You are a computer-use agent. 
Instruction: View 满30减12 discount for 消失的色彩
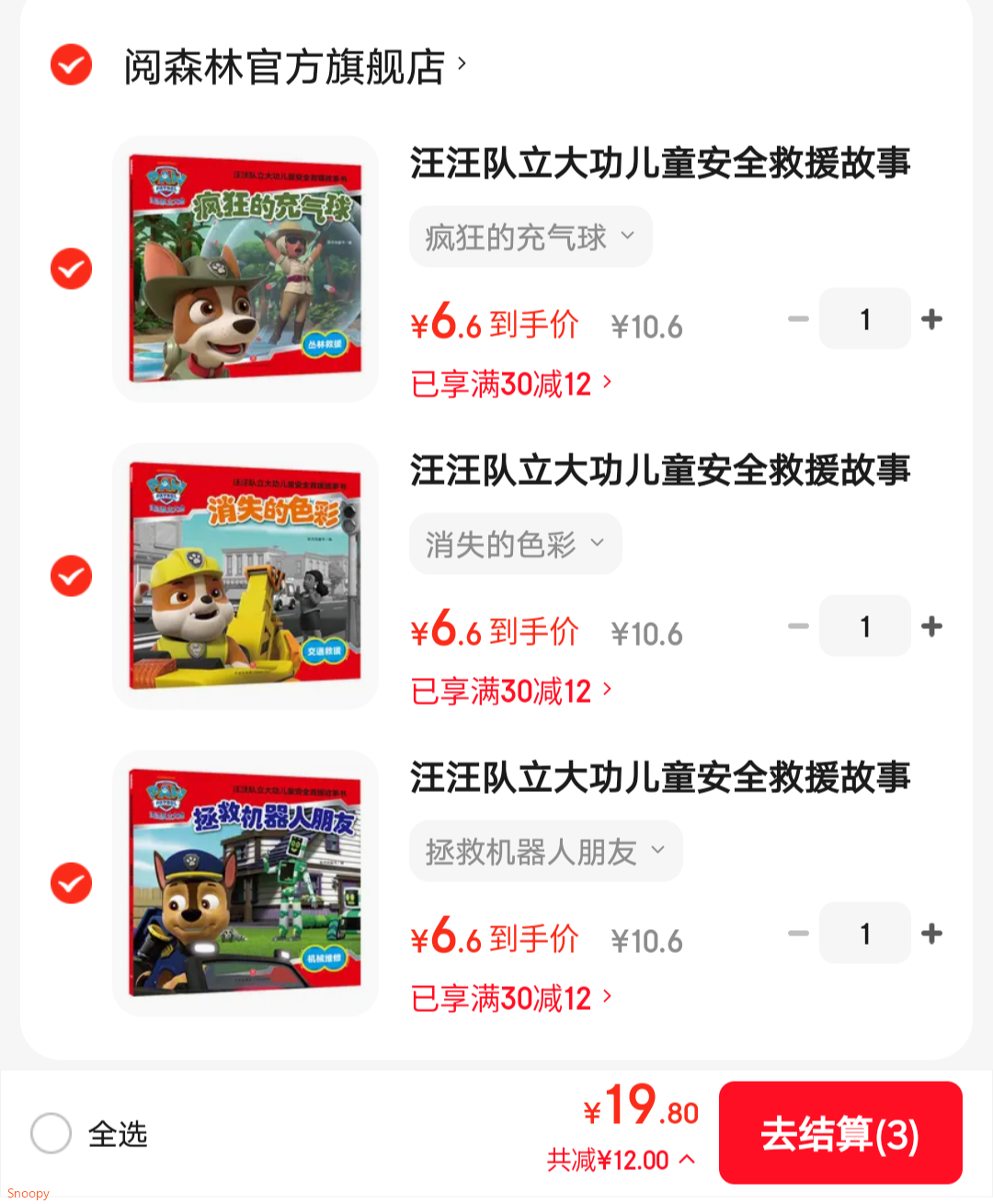(511, 691)
